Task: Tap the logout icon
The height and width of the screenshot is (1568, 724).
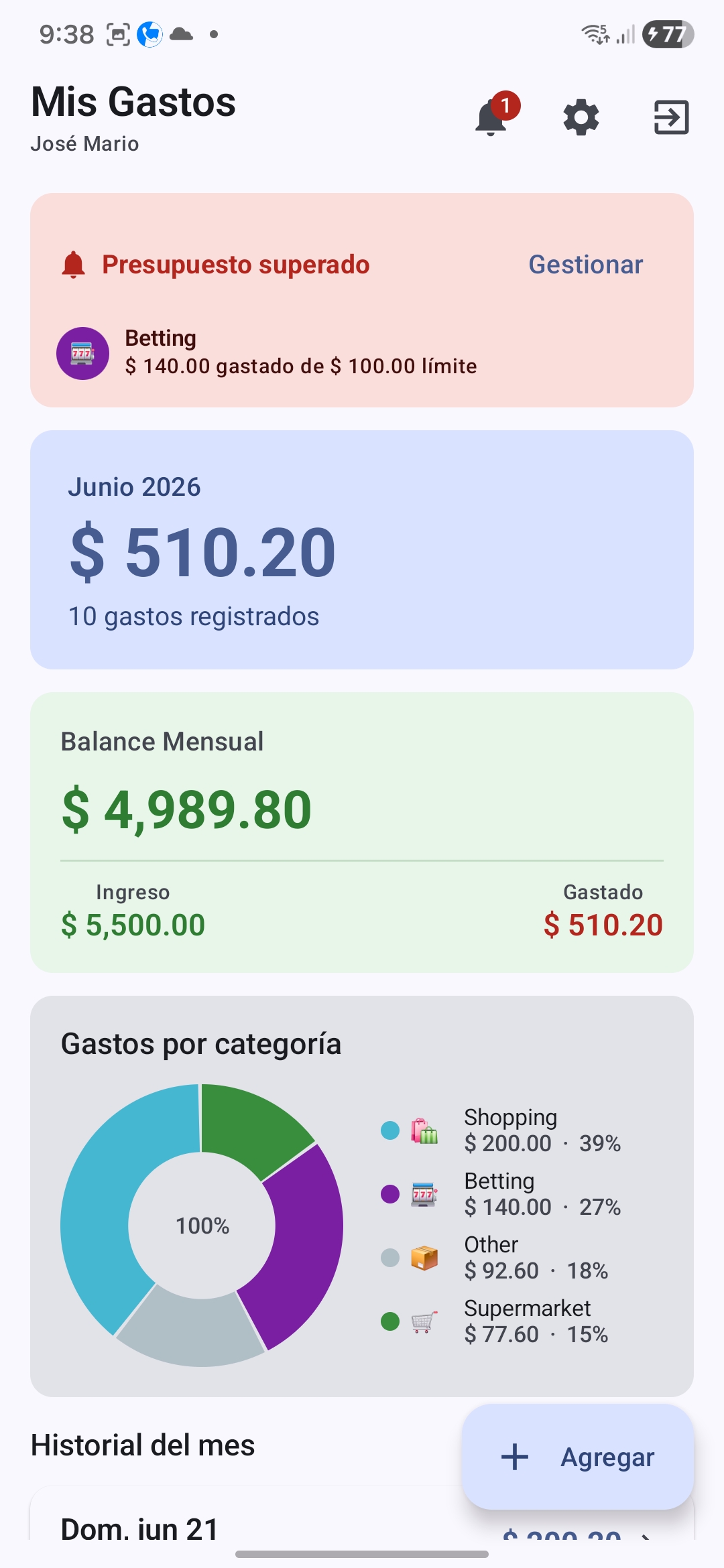Action: tap(671, 117)
